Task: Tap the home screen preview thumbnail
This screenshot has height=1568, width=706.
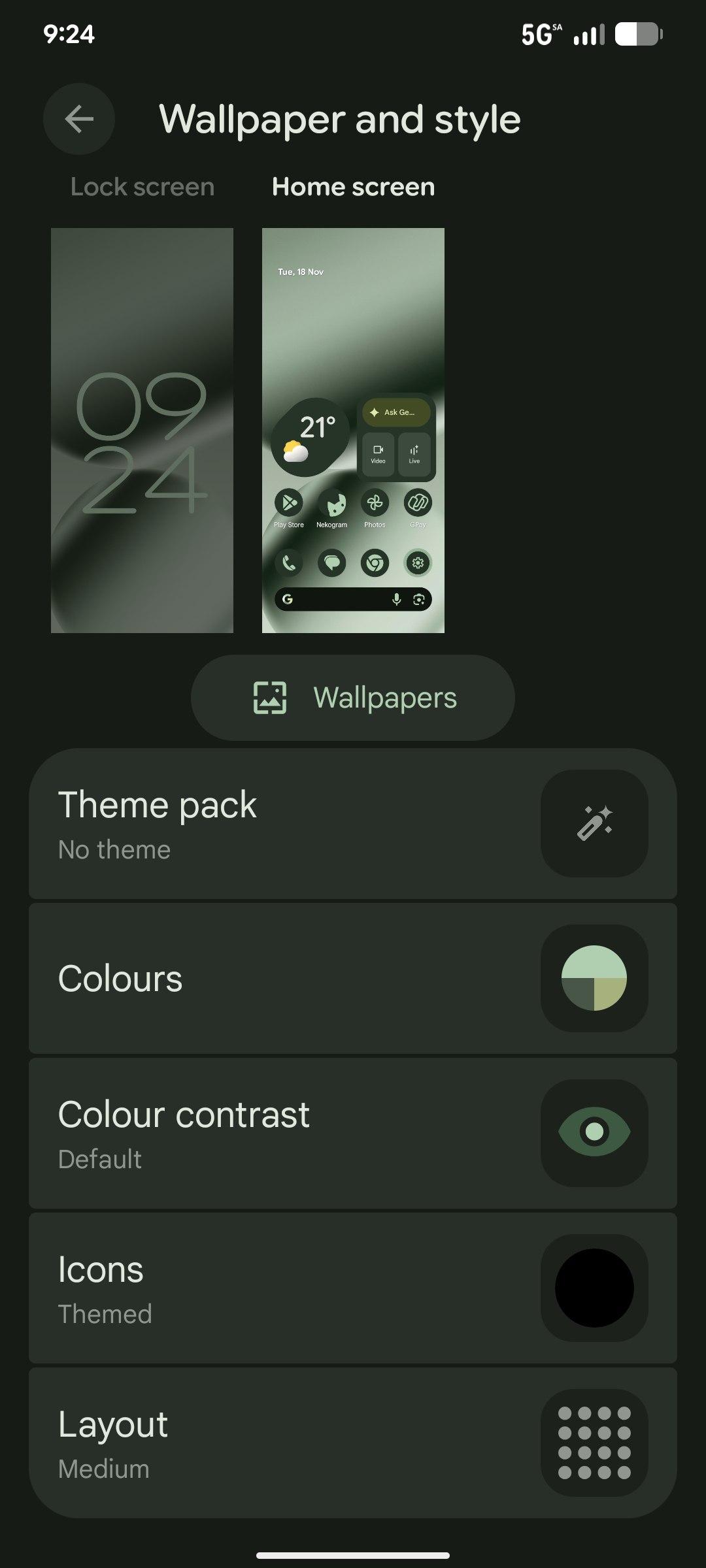Action: tap(353, 430)
